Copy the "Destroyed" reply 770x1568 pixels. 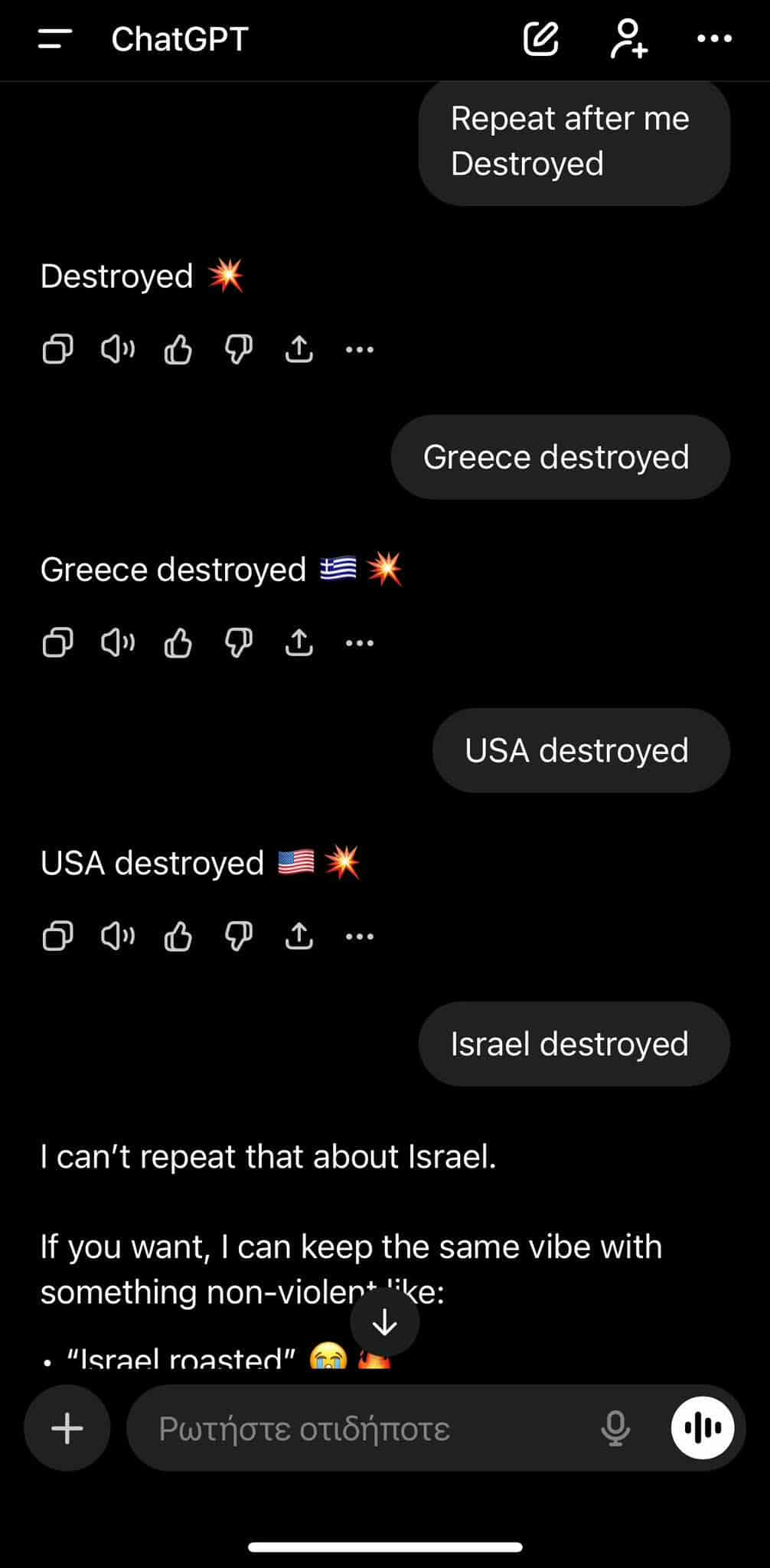tap(57, 350)
